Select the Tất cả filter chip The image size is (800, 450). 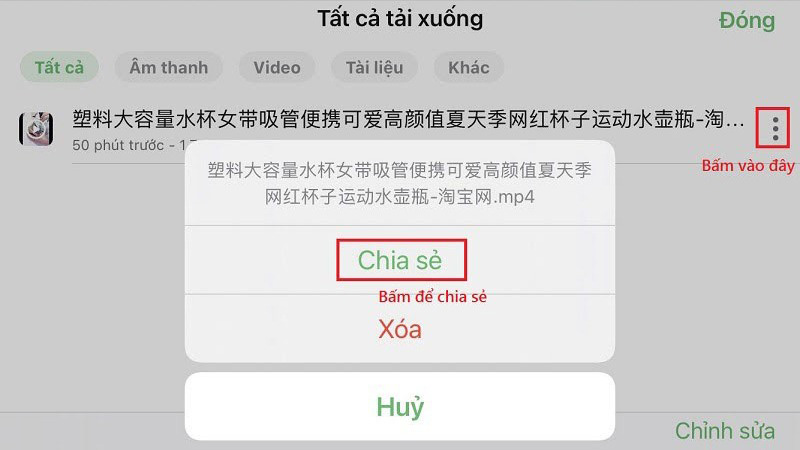[59, 68]
